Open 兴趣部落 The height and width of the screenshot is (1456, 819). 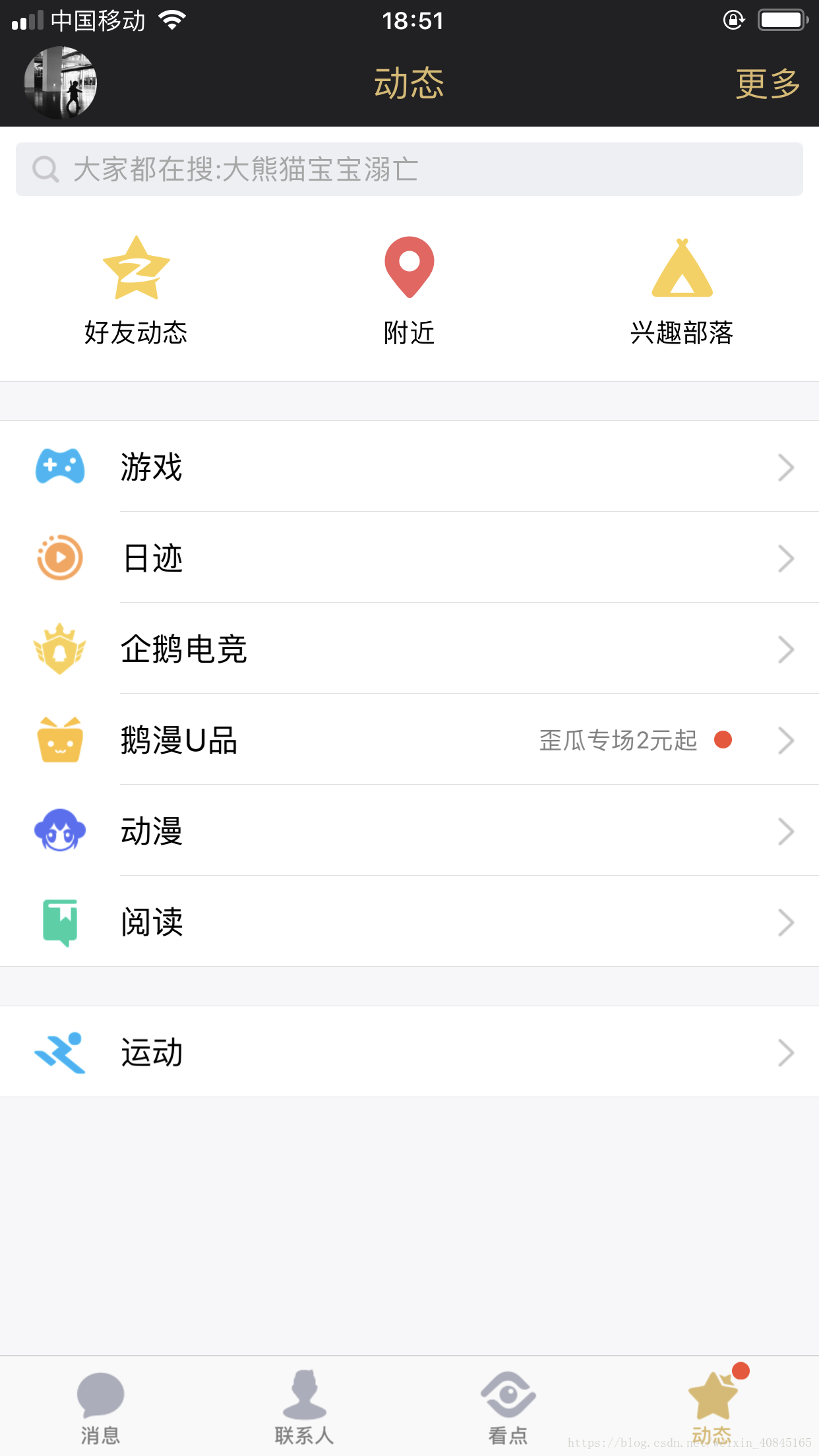pos(682,291)
